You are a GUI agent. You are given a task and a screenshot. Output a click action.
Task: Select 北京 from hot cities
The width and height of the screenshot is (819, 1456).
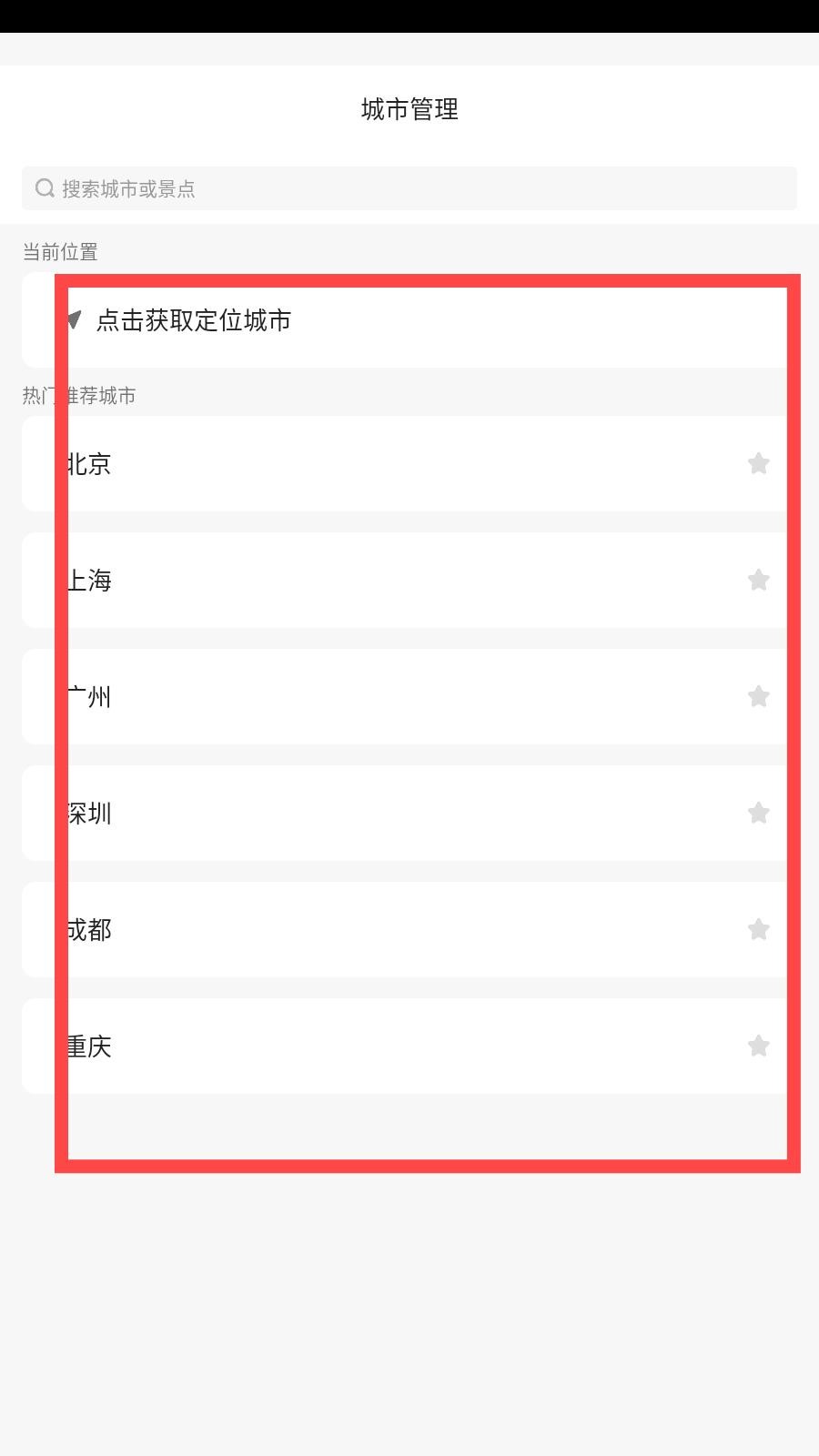pos(89,464)
